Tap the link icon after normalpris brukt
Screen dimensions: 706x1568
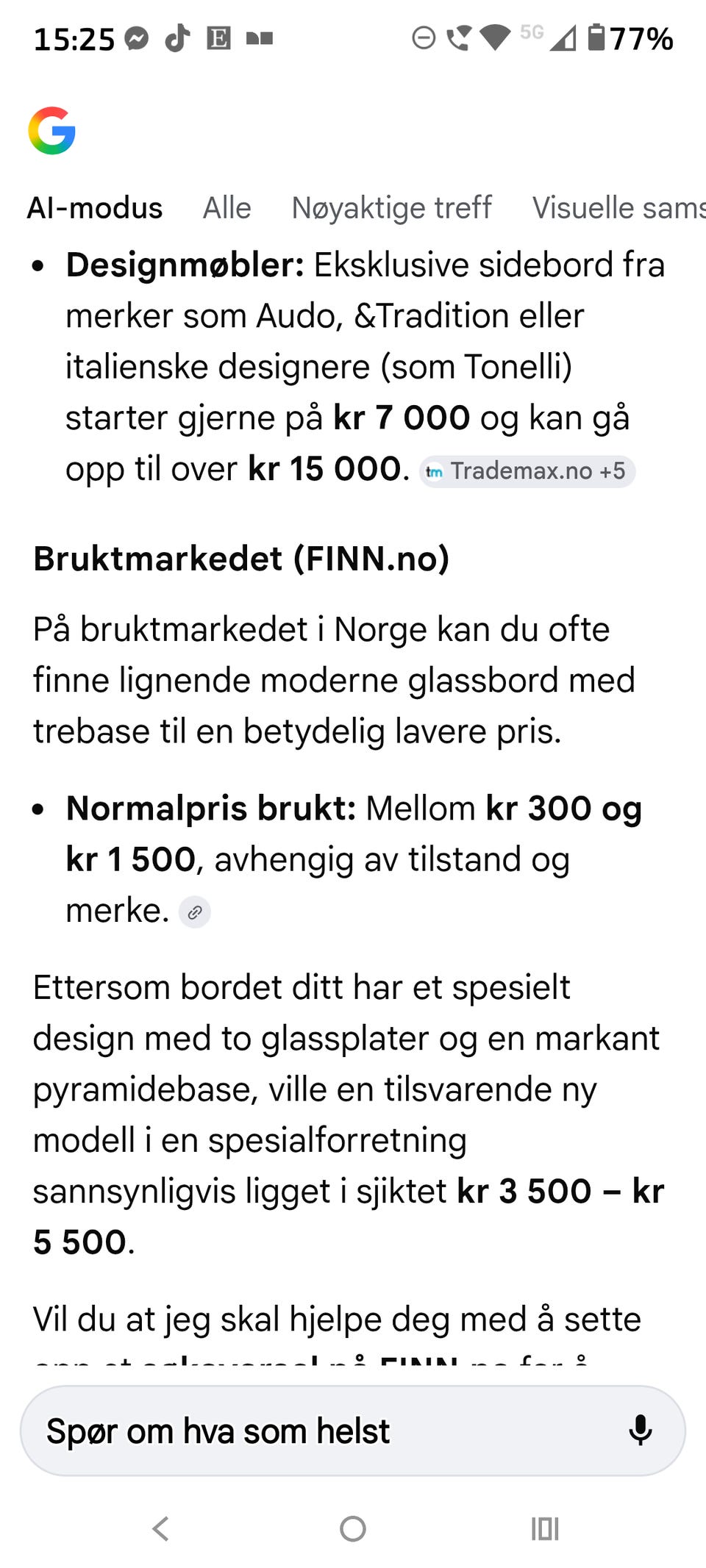pos(194,912)
